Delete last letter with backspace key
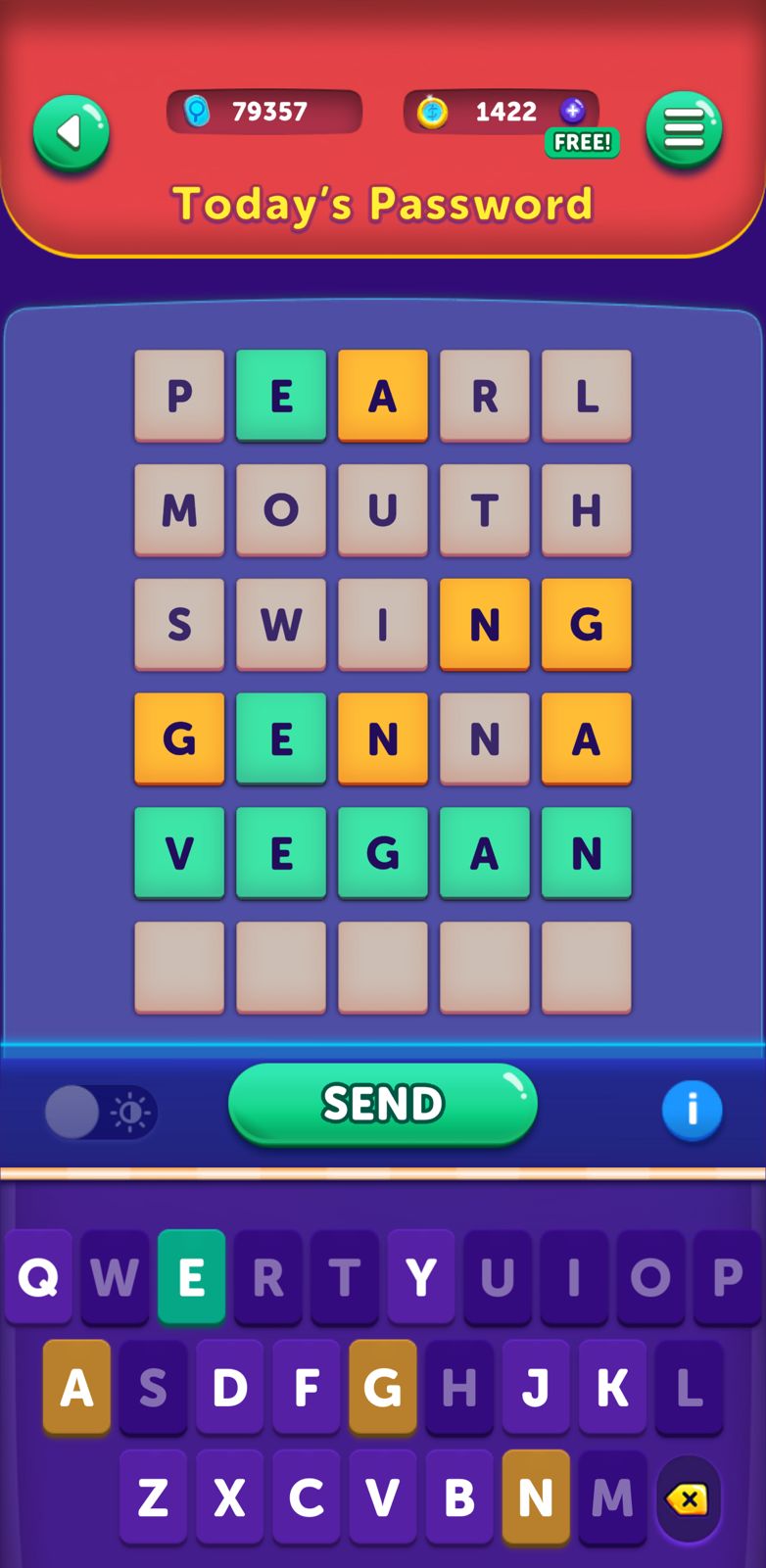Image resolution: width=766 pixels, height=1568 pixels. (689, 1498)
